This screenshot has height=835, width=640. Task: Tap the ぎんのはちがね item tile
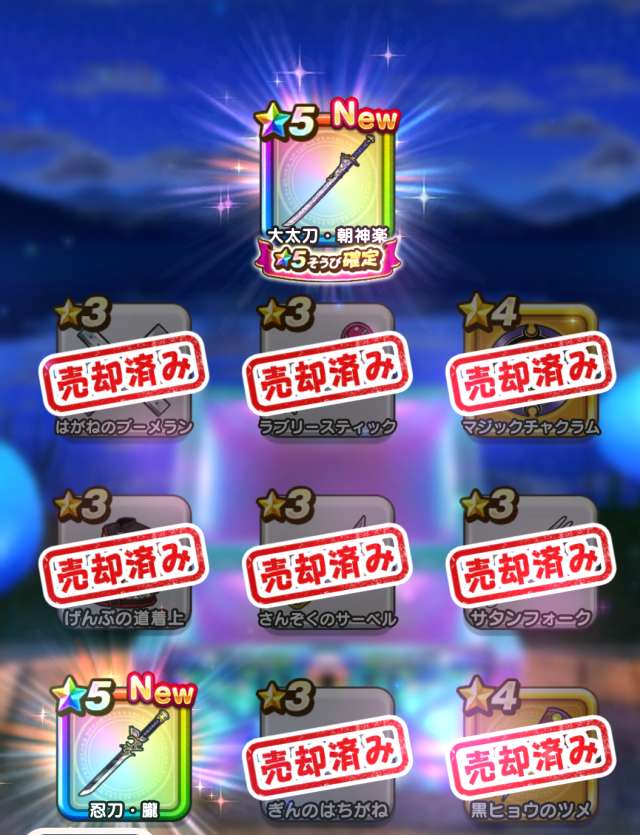tap(327, 752)
